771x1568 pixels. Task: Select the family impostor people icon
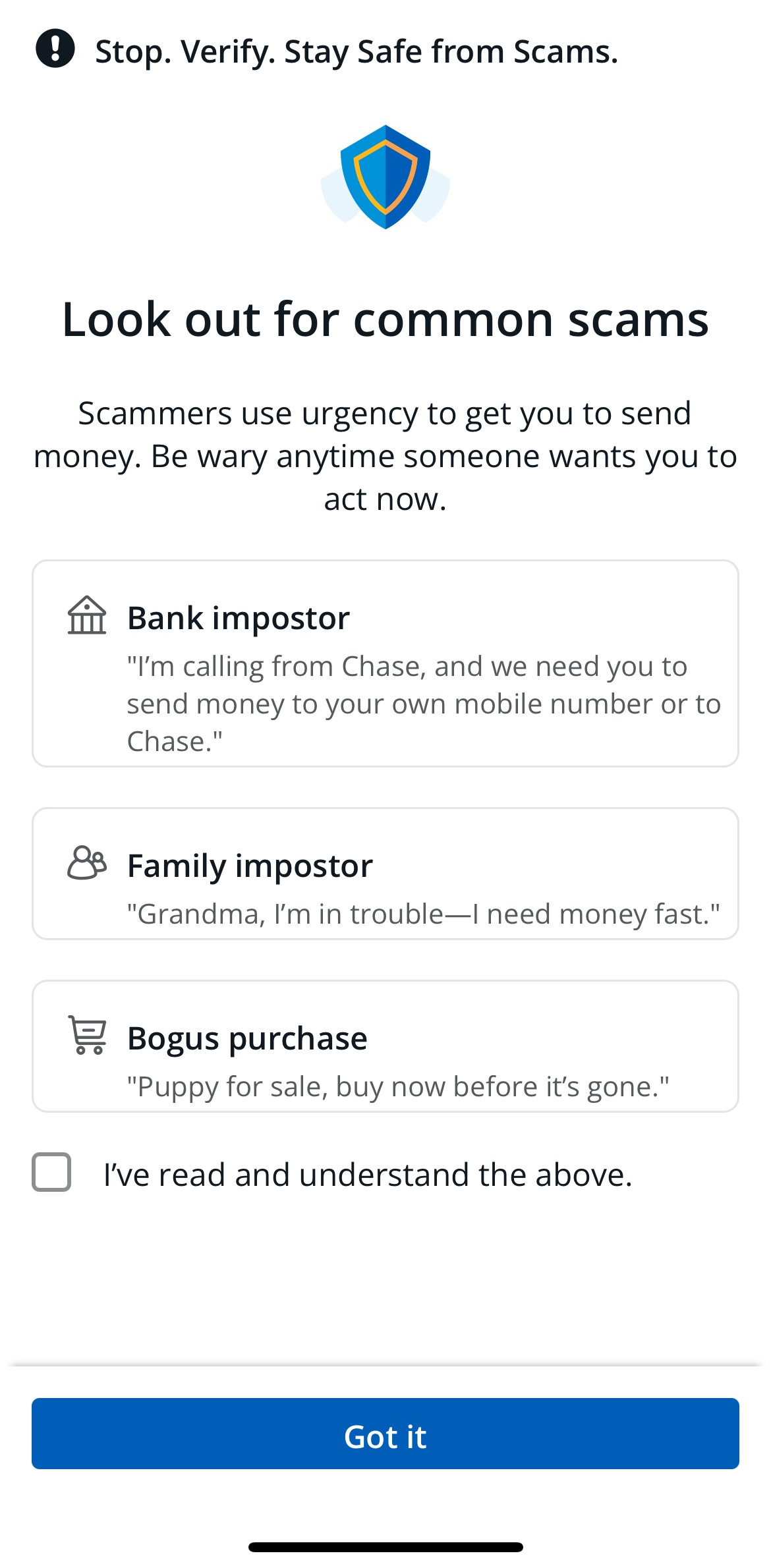[86, 866]
